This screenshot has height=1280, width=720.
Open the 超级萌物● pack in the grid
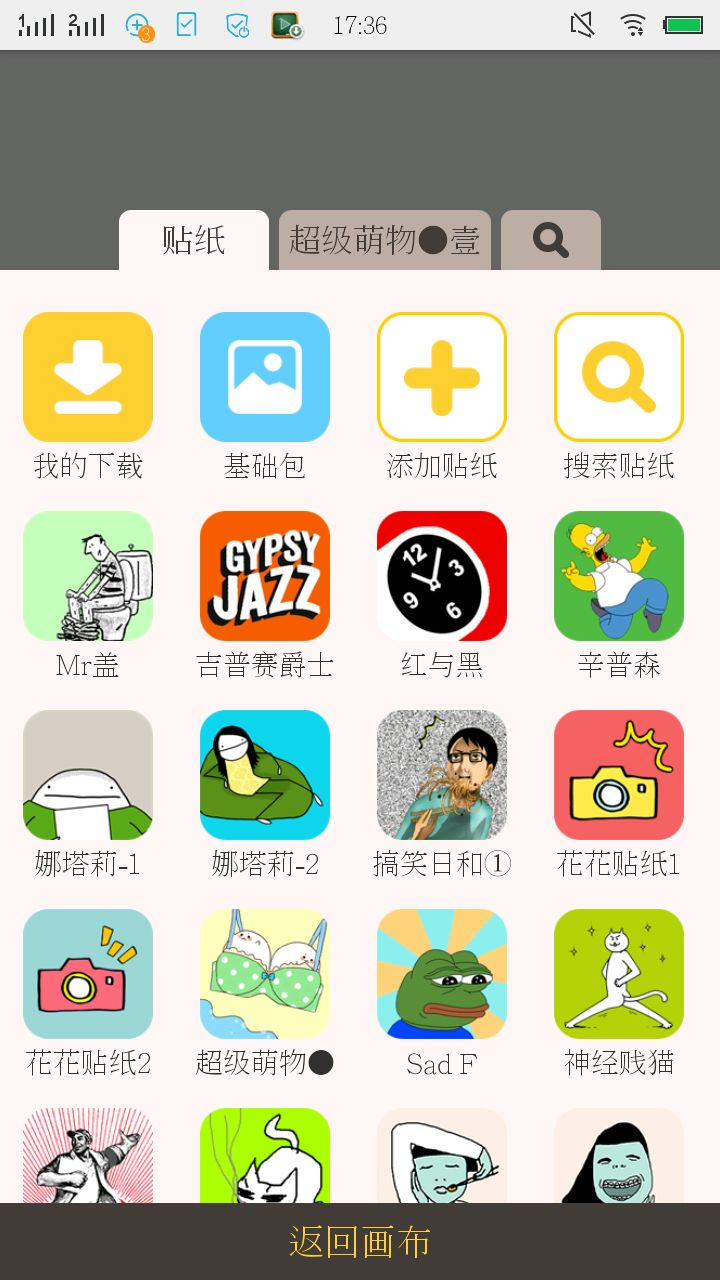tap(265, 974)
